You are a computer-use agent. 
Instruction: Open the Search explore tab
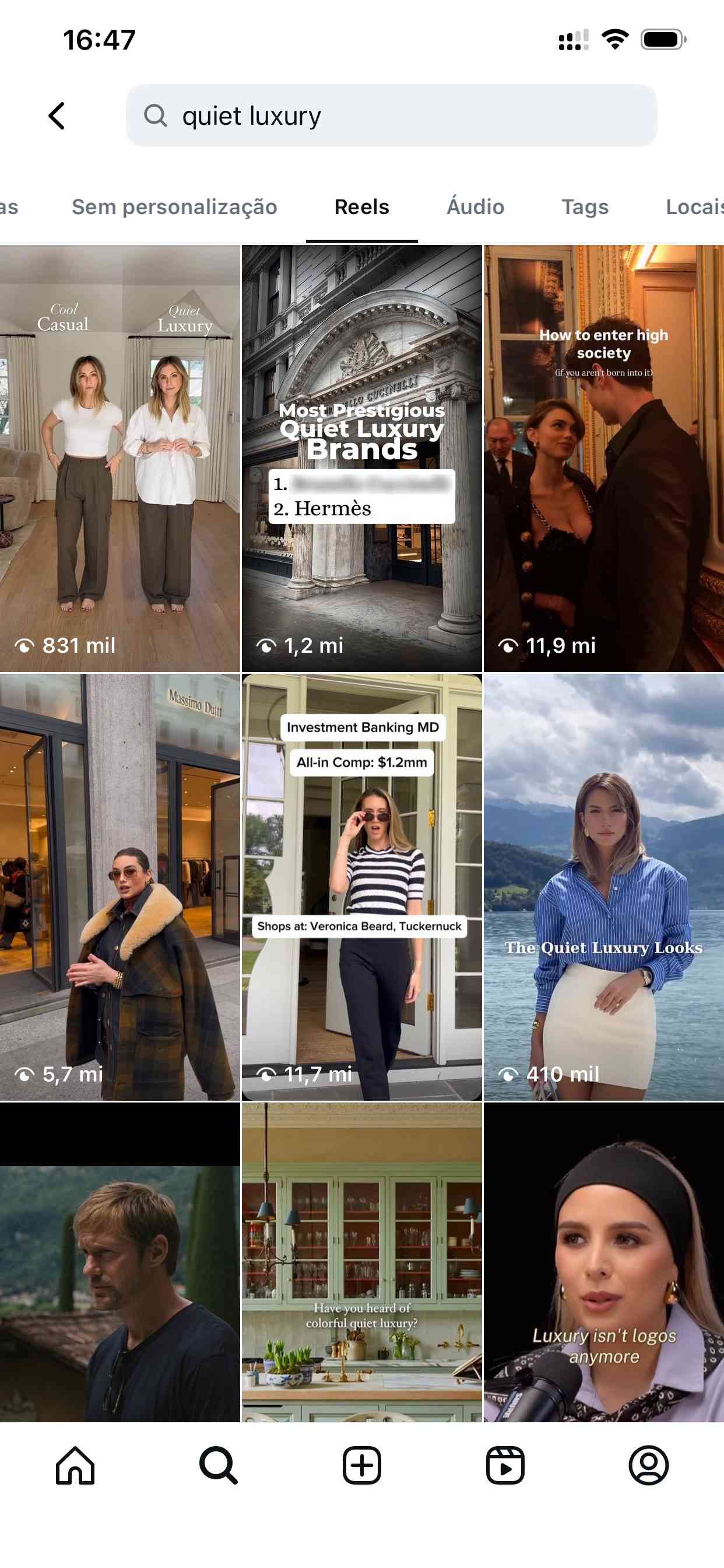tap(219, 1465)
